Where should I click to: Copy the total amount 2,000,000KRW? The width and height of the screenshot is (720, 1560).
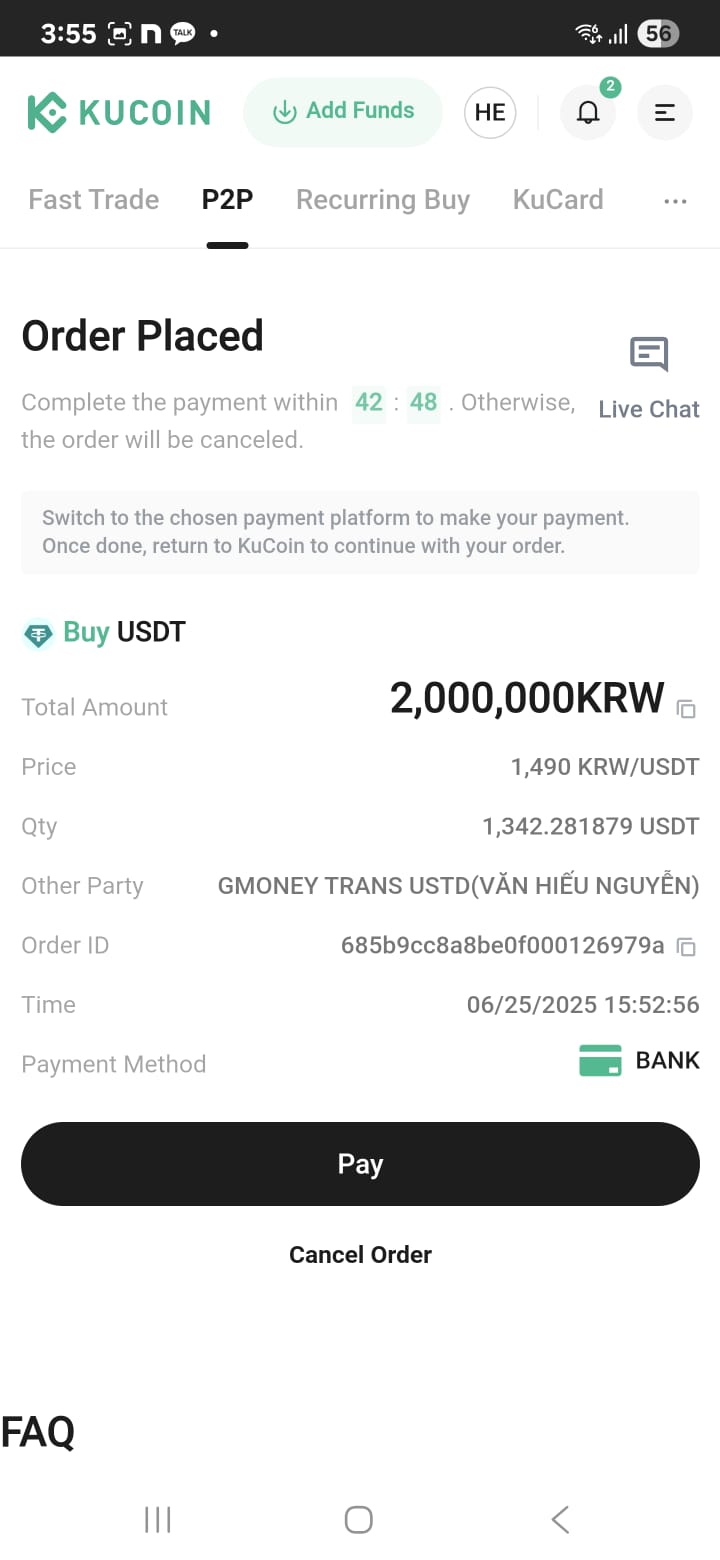tap(686, 709)
